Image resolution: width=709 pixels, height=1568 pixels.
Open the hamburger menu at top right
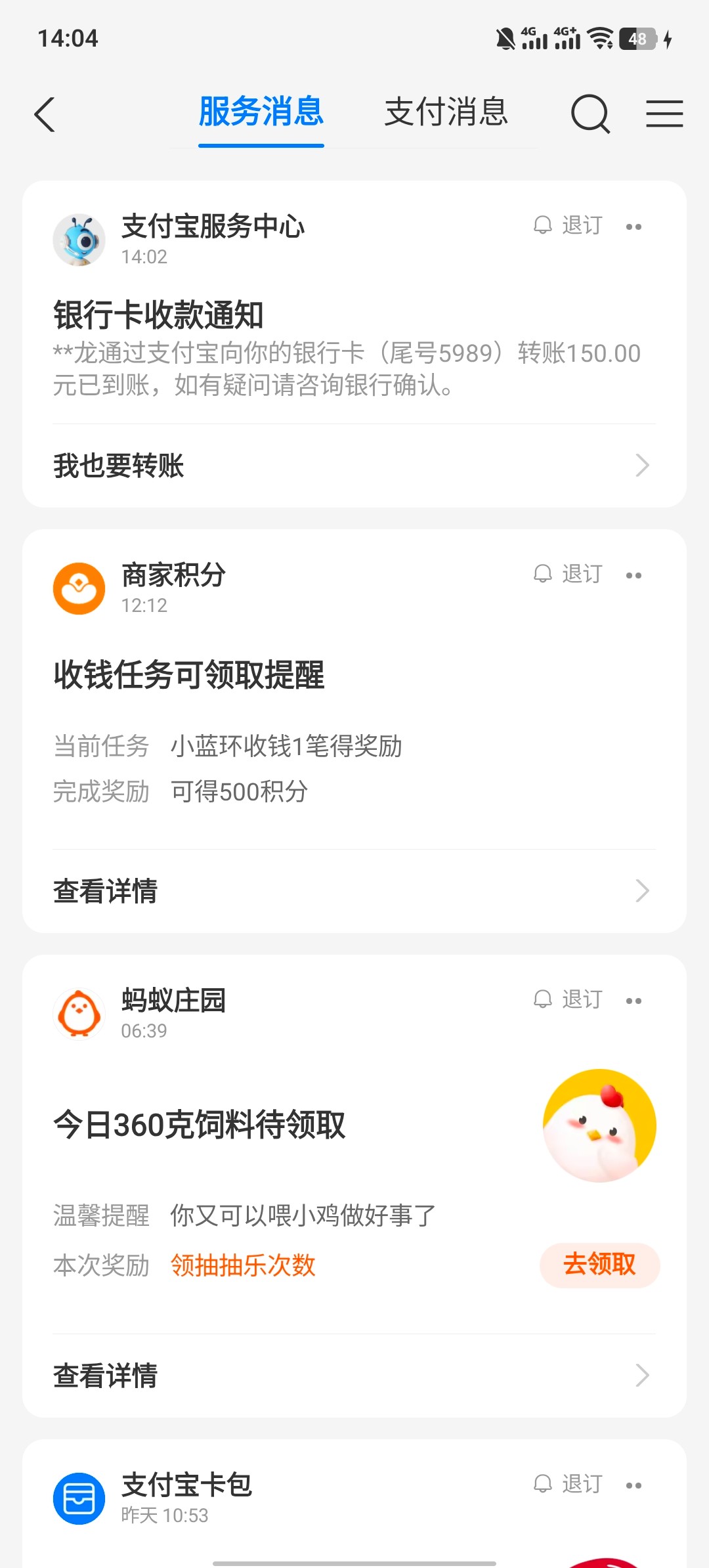pyautogui.click(x=664, y=114)
